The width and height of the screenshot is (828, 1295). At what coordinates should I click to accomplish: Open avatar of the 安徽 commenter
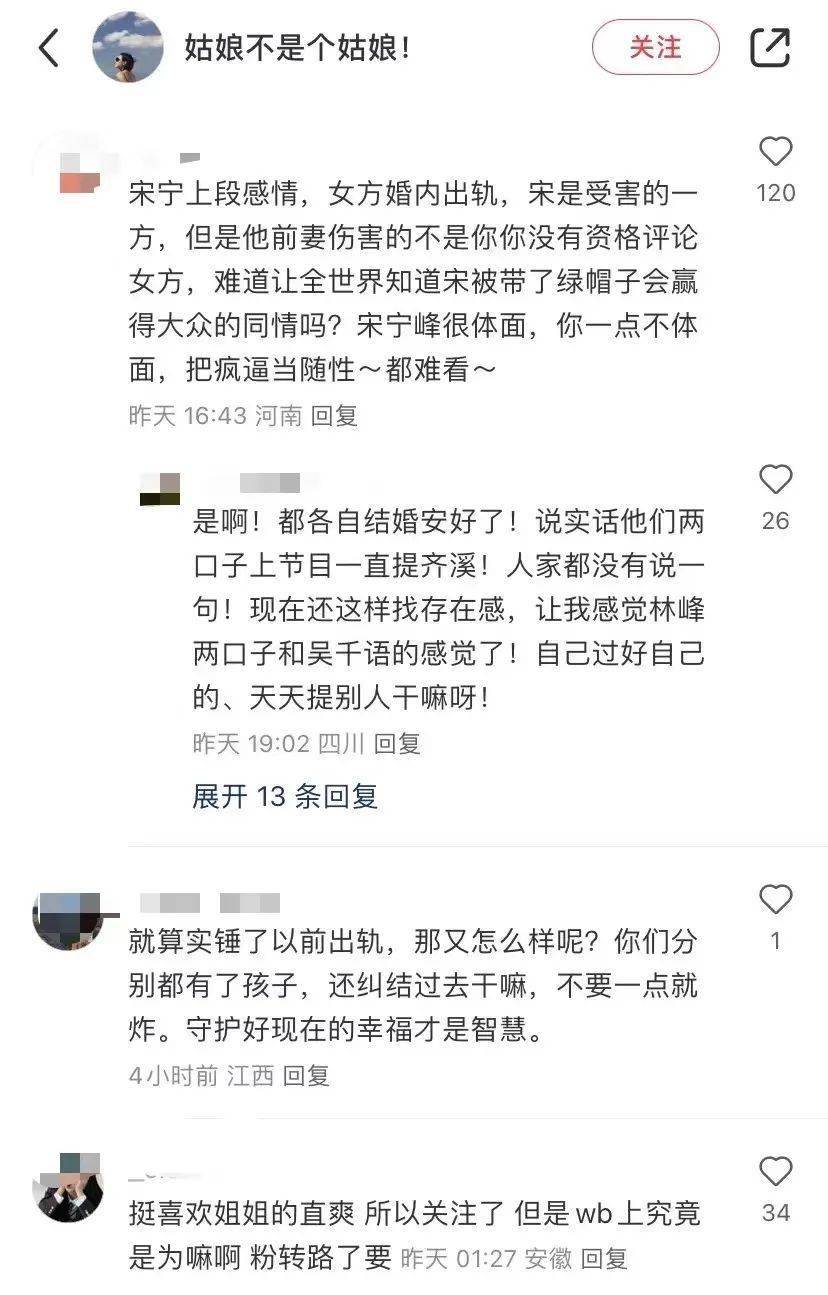point(69,1186)
